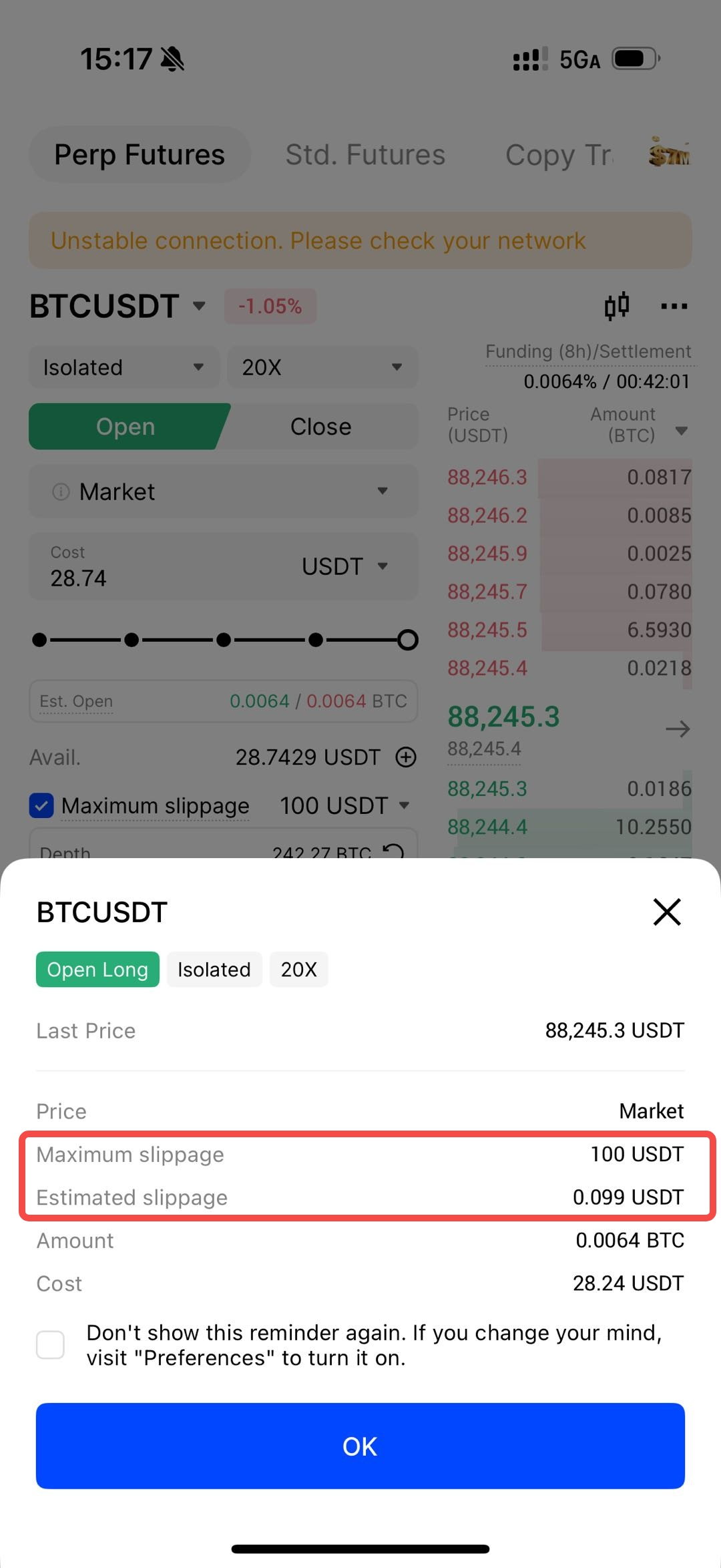The height and width of the screenshot is (1568, 721).
Task: Close the BTCUSDT order confirmation sheet
Action: [666, 912]
